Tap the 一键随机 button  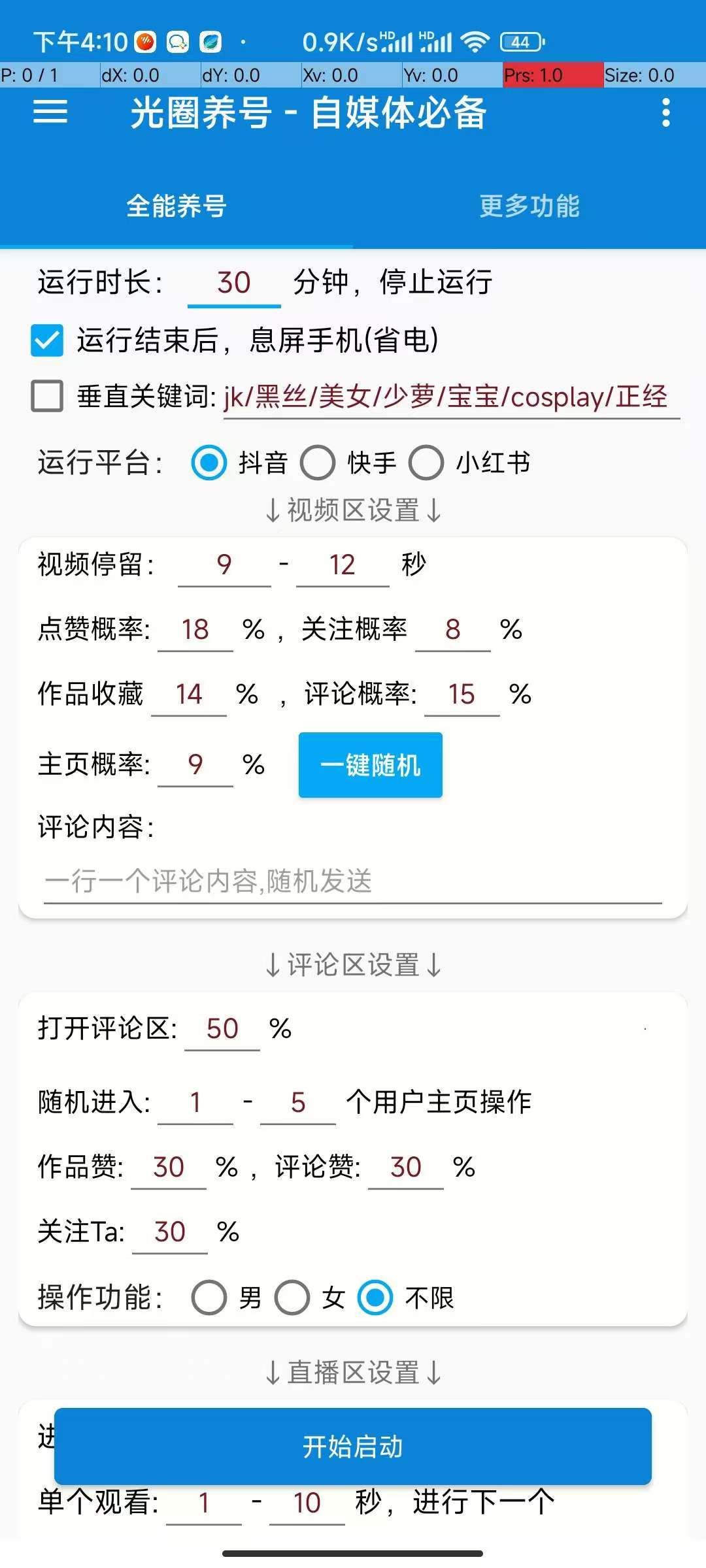point(370,765)
